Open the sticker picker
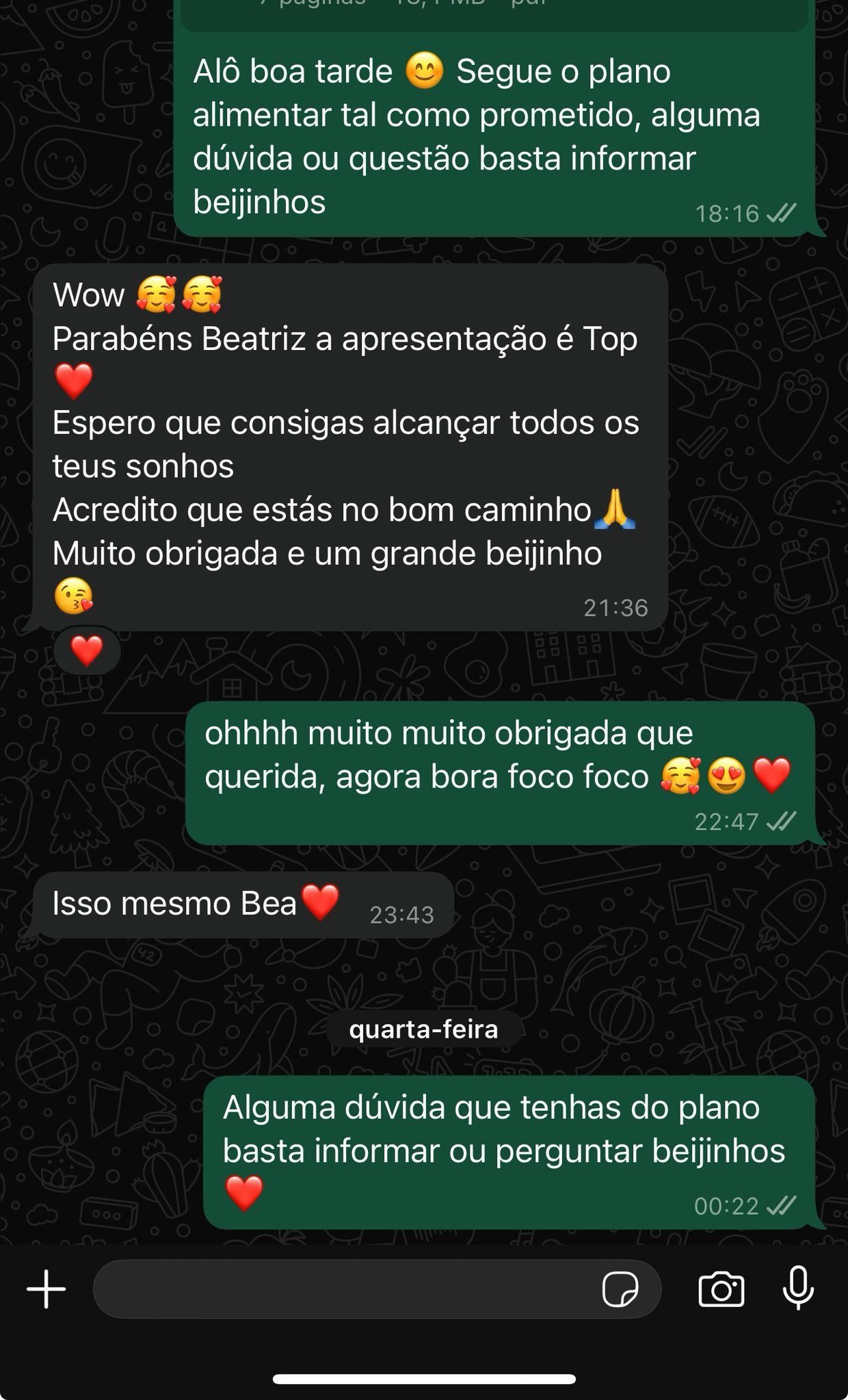This screenshot has width=848, height=1400. [x=620, y=1289]
